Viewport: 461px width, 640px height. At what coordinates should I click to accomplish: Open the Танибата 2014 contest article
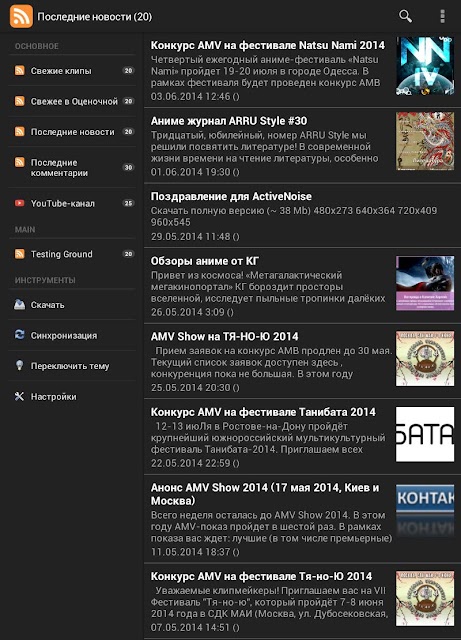tap(302, 437)
